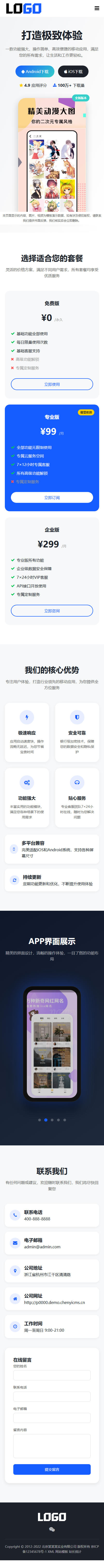Screen dimensions: 104x1568
Task: Tap the Android下载 button
Action: click(x=34, y=71)
